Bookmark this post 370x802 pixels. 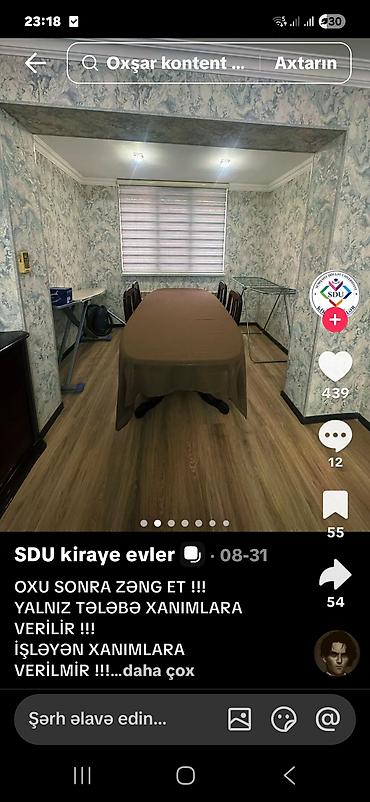point(335,505)
